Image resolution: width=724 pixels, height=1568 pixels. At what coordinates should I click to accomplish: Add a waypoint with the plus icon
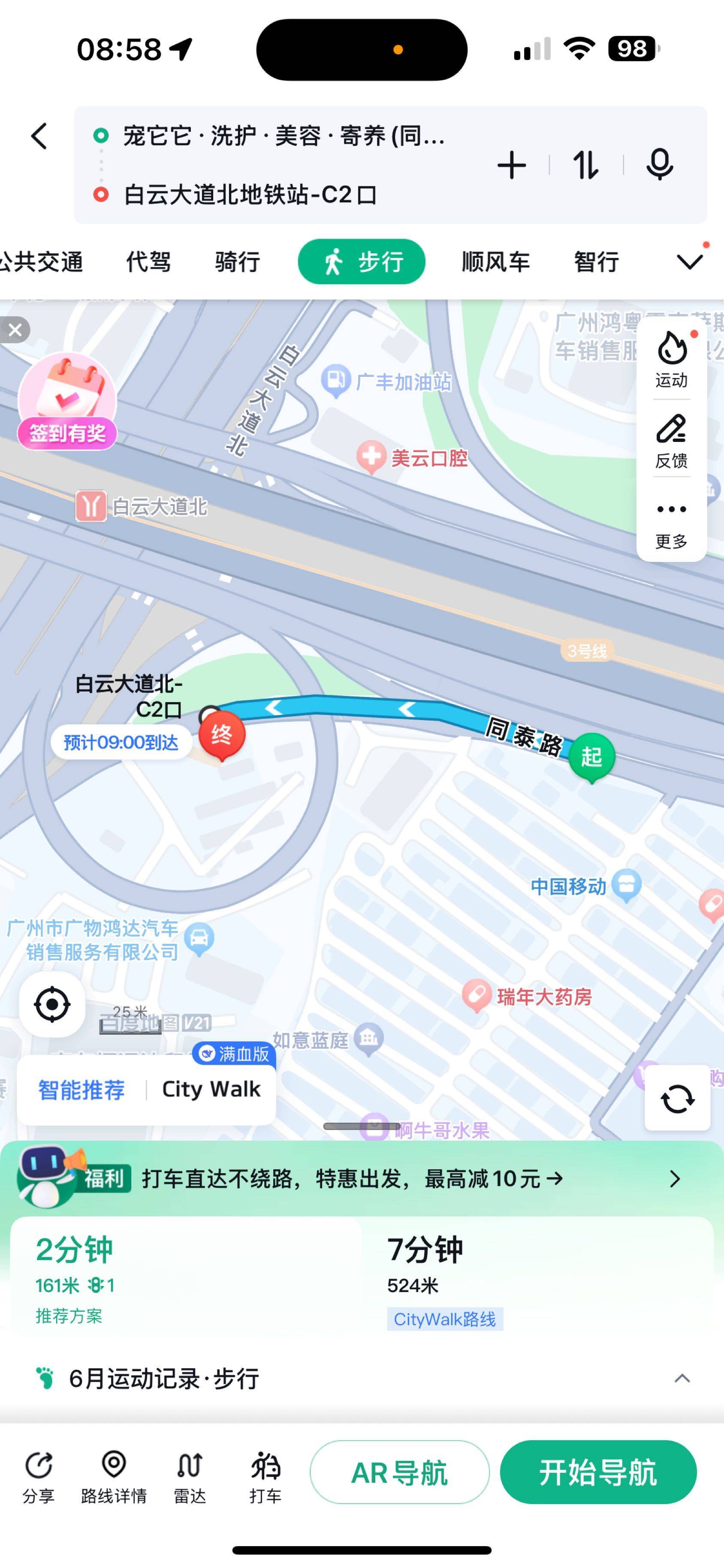pos(512,165)
